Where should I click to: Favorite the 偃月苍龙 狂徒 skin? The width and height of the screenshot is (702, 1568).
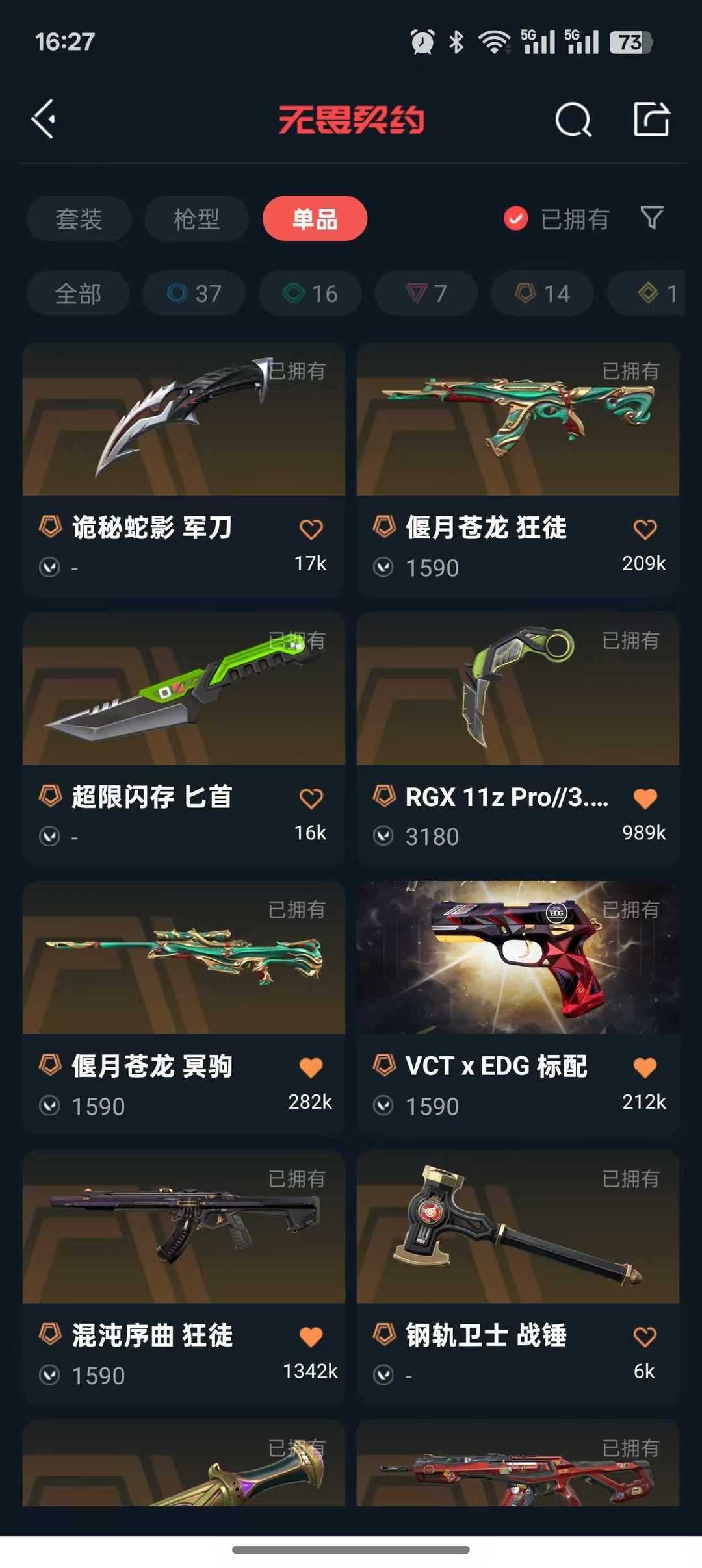pyautogui.click(x=645, y=529)
